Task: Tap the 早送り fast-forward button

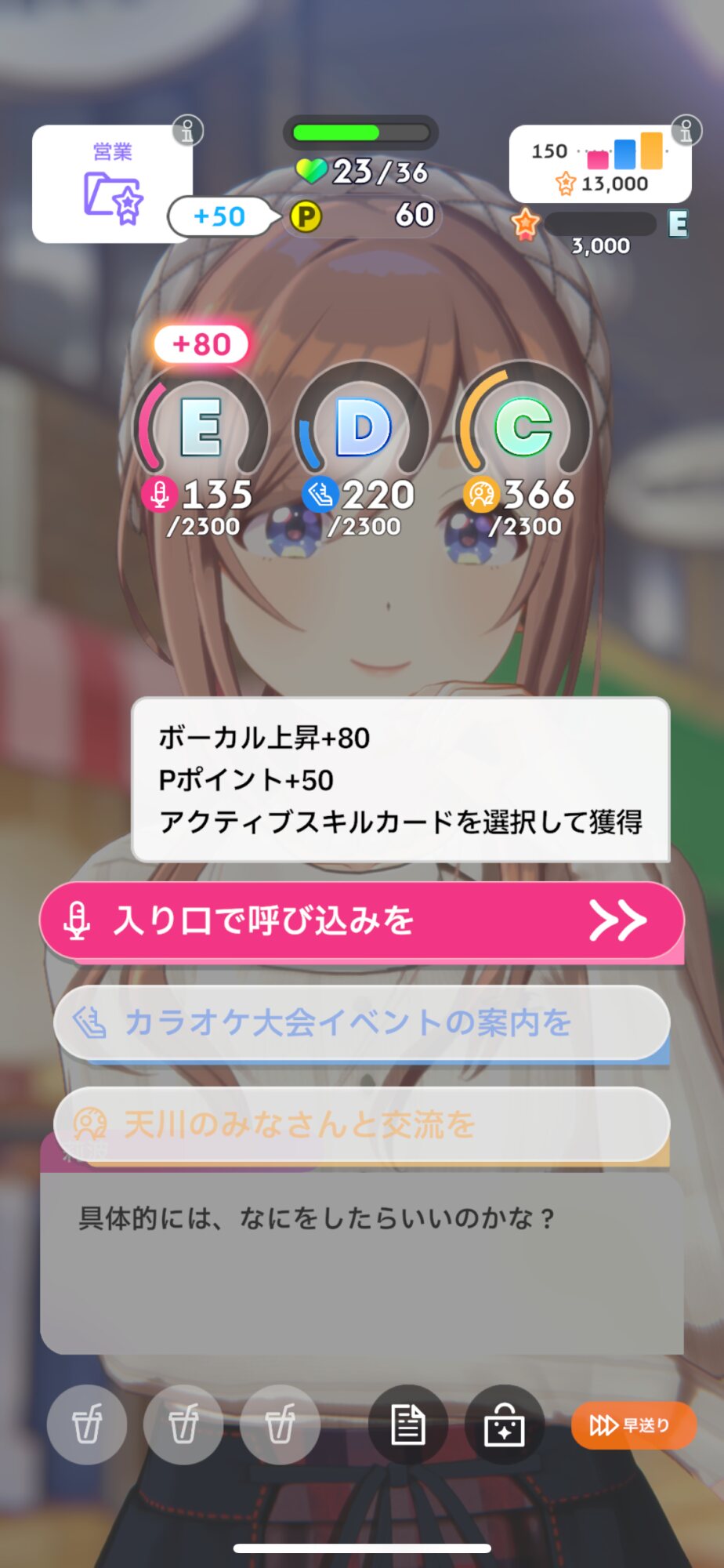Action: click(x=633, y=1425)
